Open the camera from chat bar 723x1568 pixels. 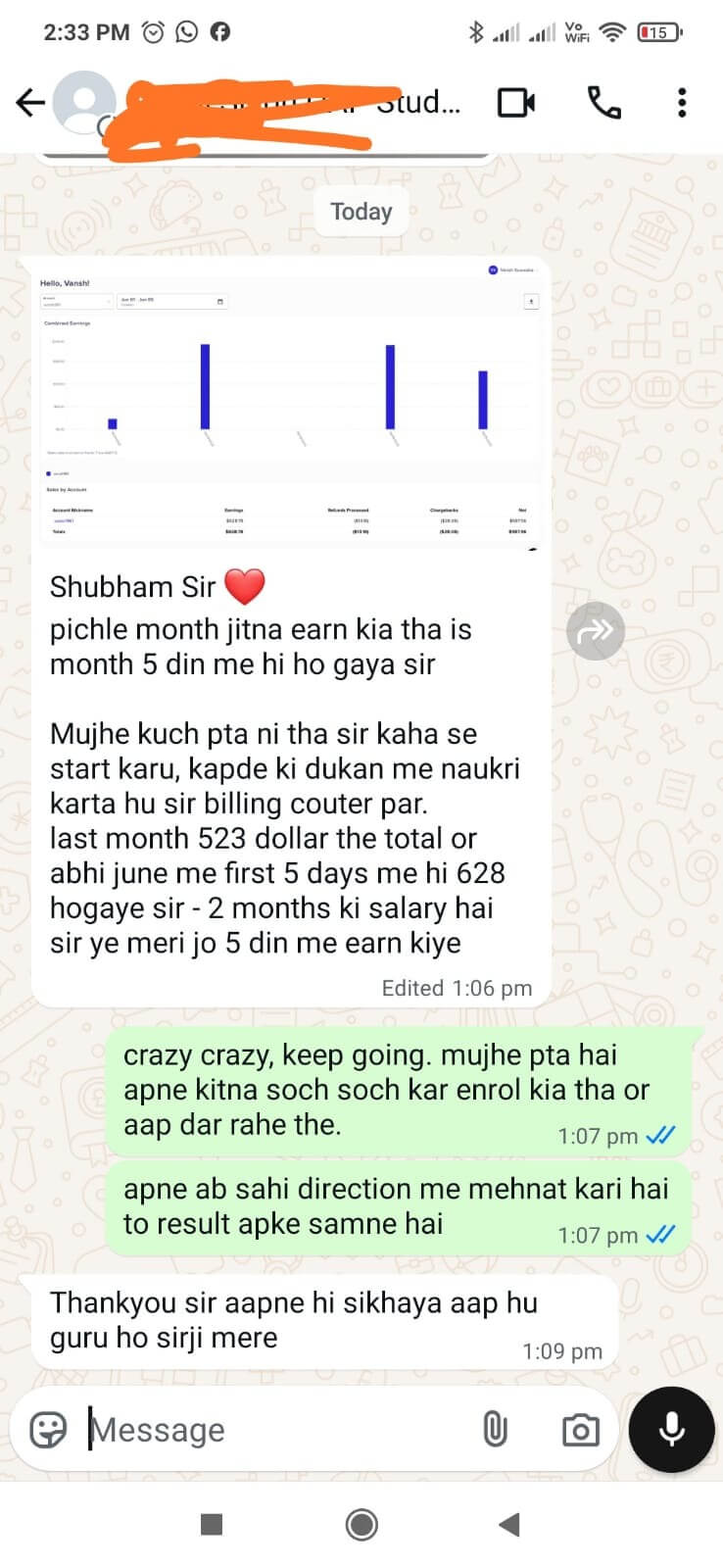[580, 1430]
